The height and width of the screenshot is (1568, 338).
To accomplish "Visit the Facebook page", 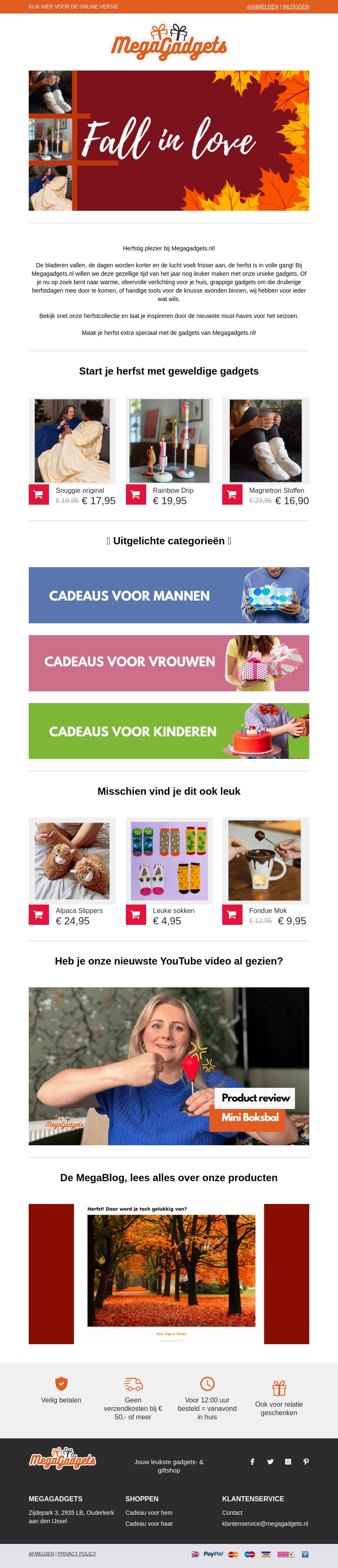I will pos(252,1462).
